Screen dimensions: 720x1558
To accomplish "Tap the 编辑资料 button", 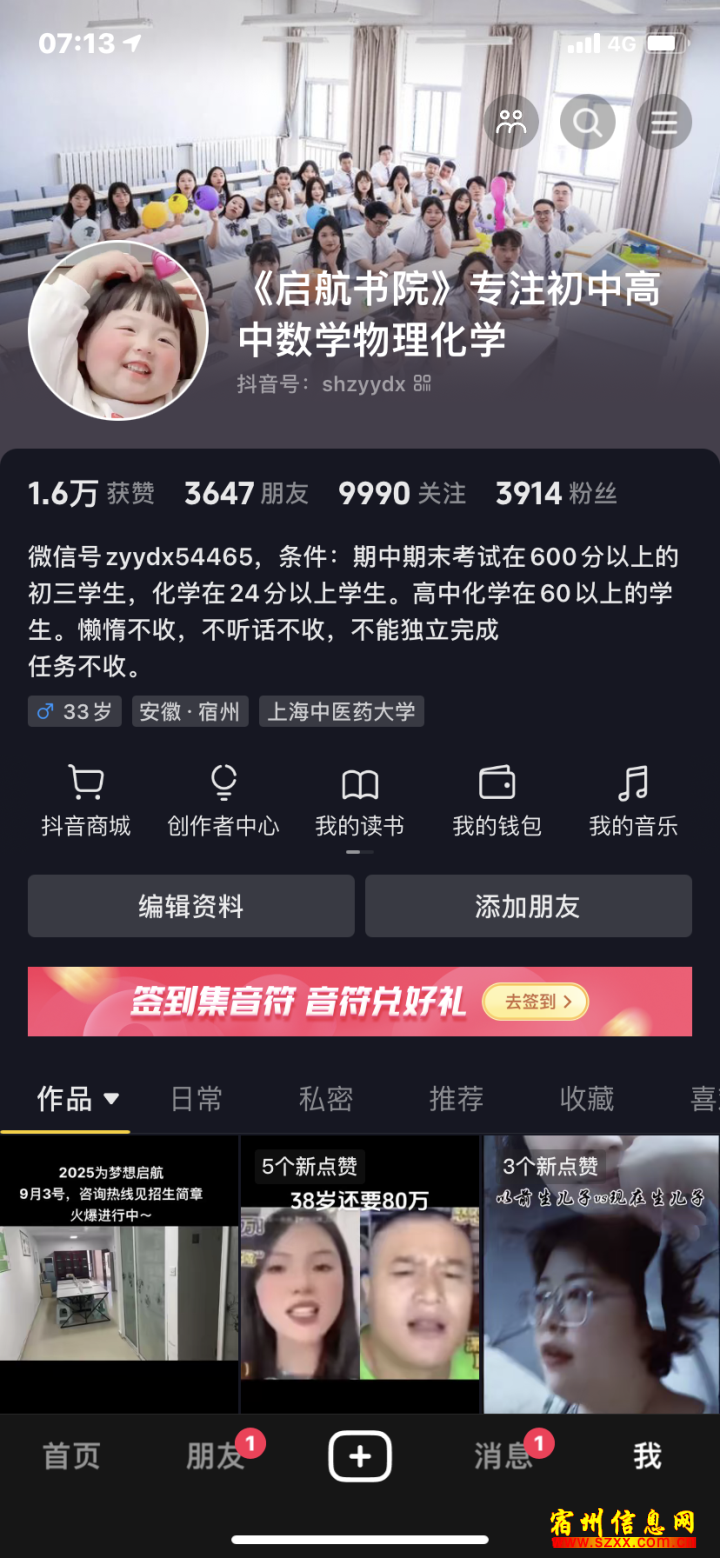I will 191,906.
